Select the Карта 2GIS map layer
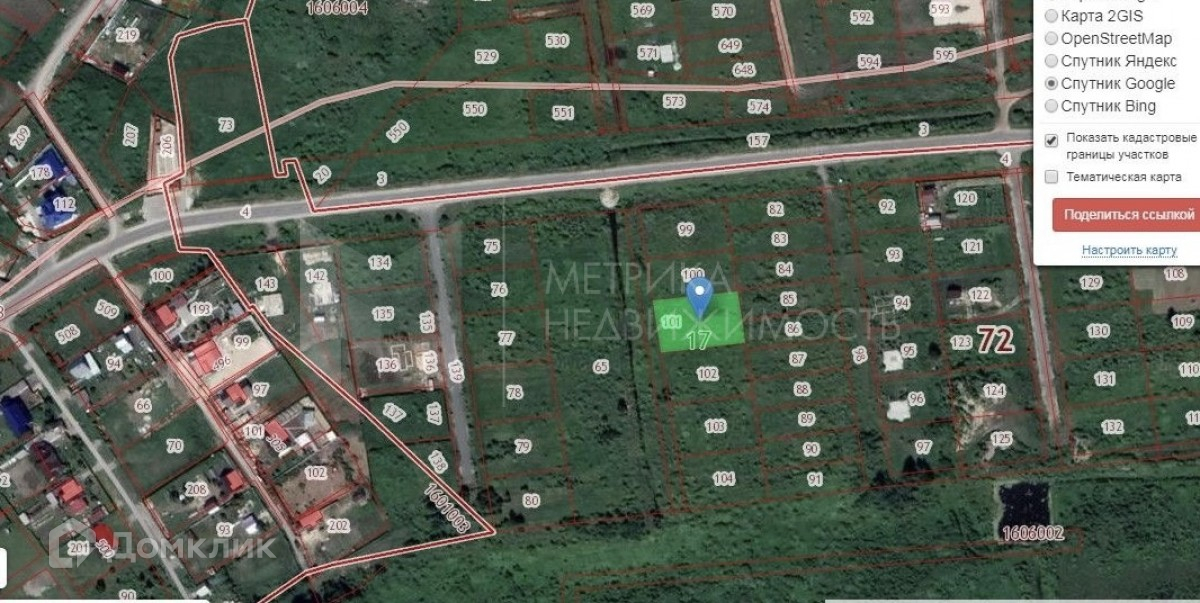This screenshot has height=603, width=1200. pos(1051,16)
